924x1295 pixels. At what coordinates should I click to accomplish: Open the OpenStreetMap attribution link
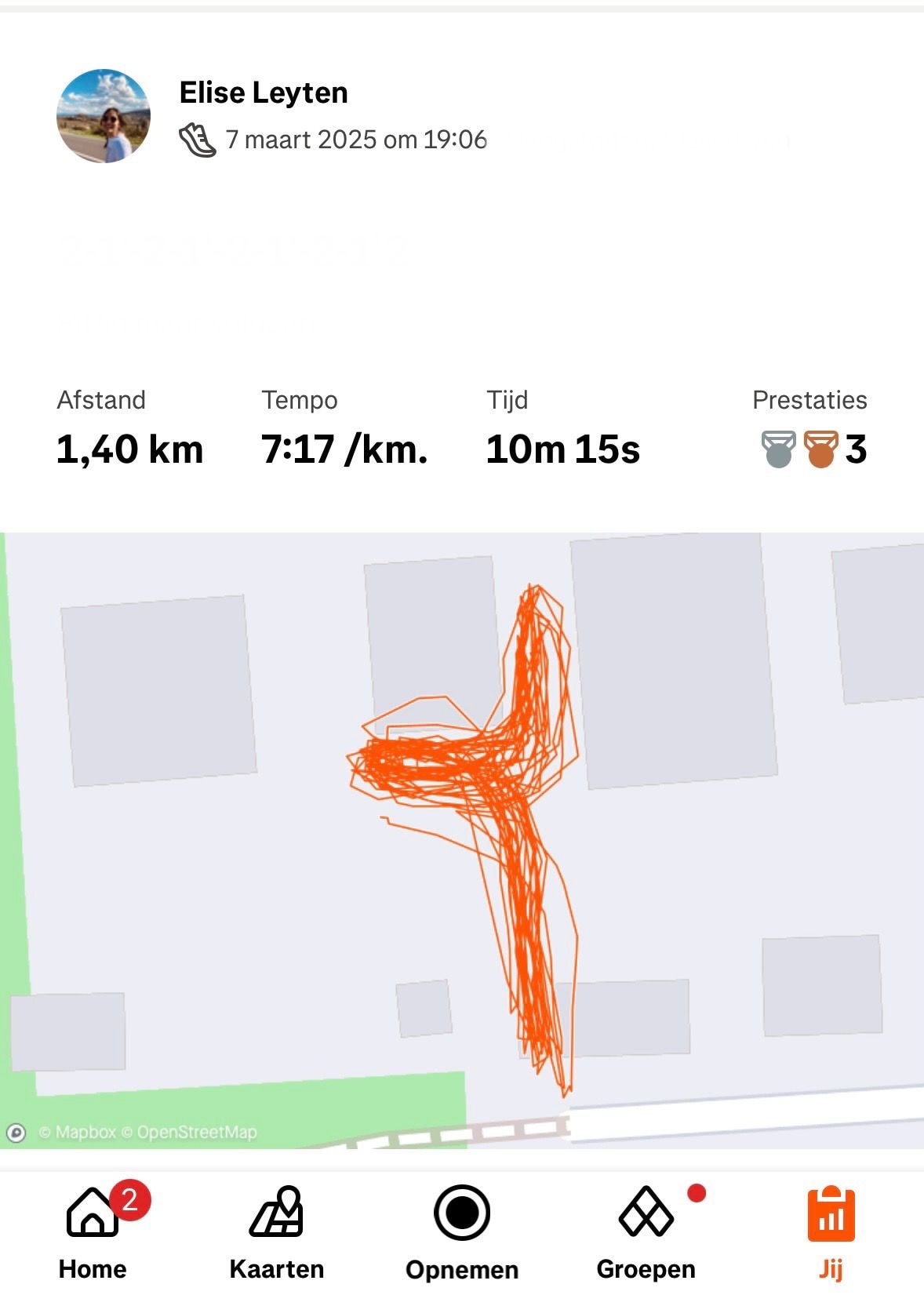[x=191, y=1133]
